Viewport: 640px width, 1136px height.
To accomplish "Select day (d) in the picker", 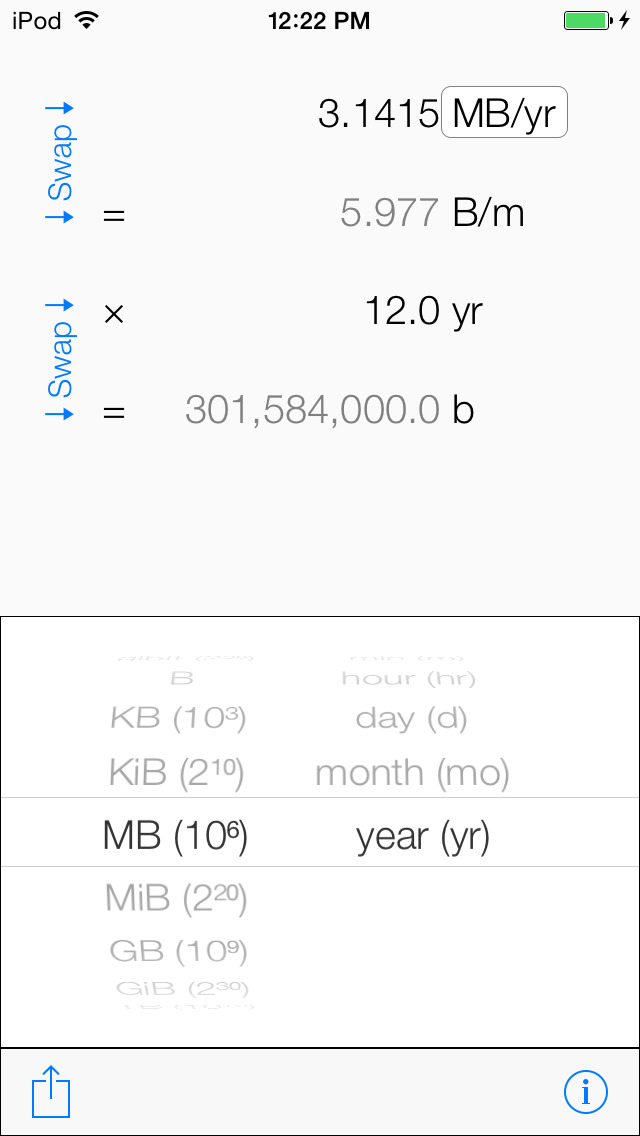I will point(412,719).
